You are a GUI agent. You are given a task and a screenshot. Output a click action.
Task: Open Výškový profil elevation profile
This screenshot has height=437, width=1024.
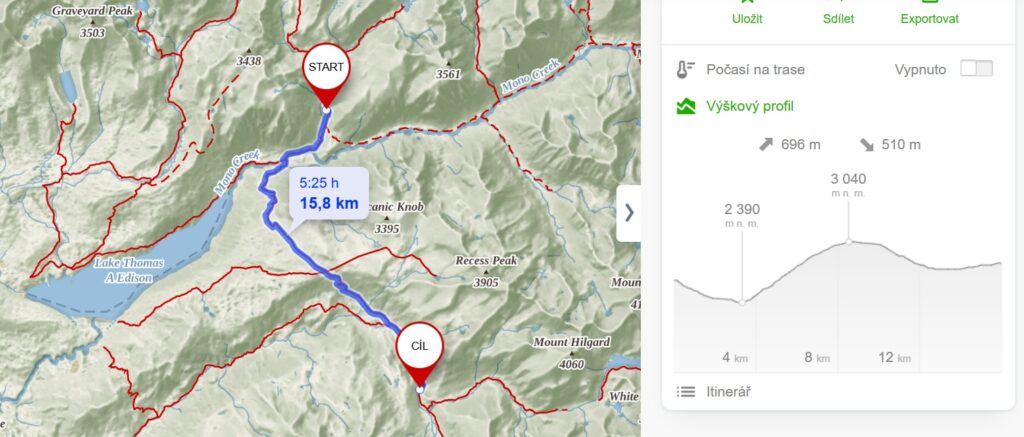736,106
